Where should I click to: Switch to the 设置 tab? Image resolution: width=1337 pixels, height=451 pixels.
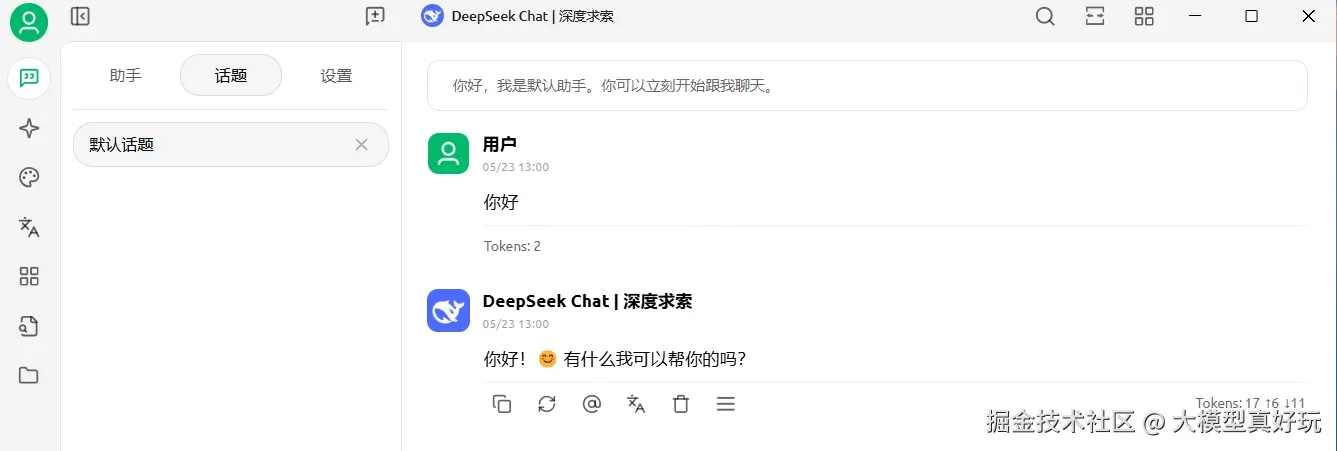[336, 75]
